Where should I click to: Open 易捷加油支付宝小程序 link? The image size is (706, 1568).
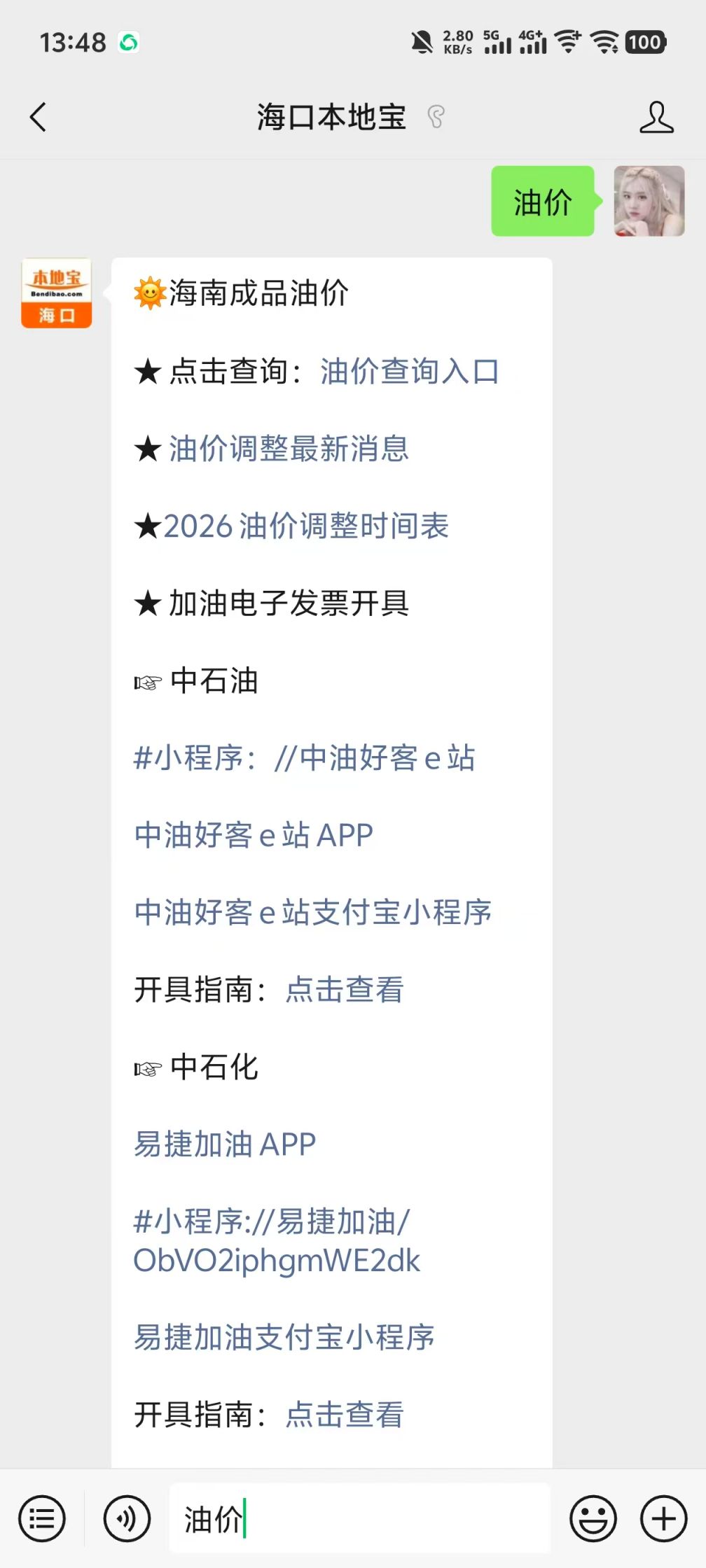coord(284,1337)
